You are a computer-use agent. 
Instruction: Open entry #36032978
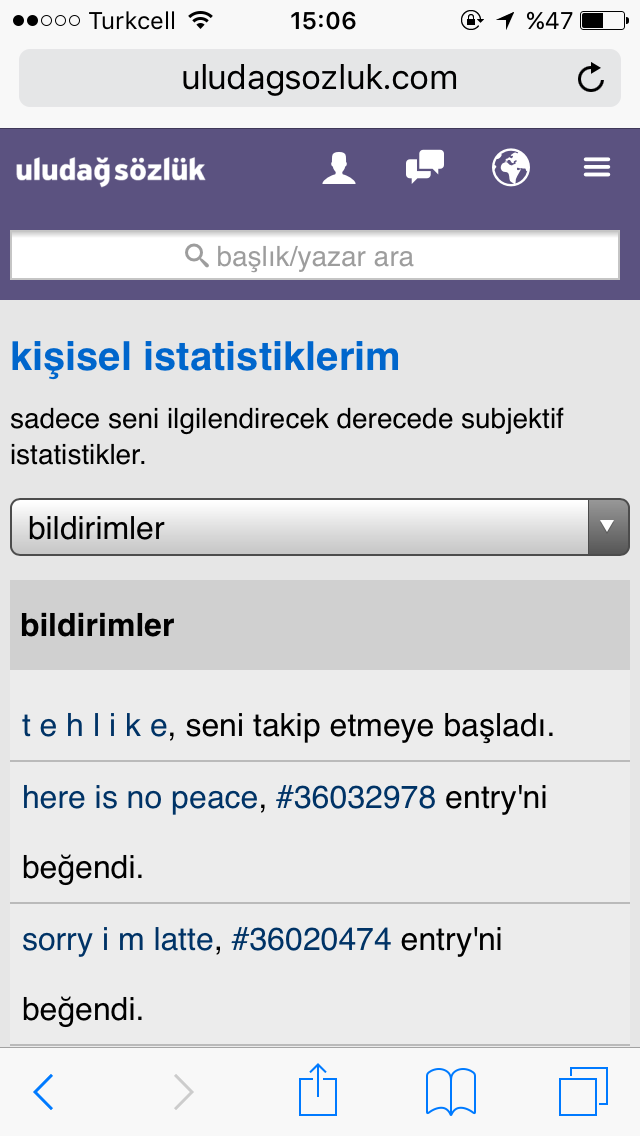pos(356,798)
